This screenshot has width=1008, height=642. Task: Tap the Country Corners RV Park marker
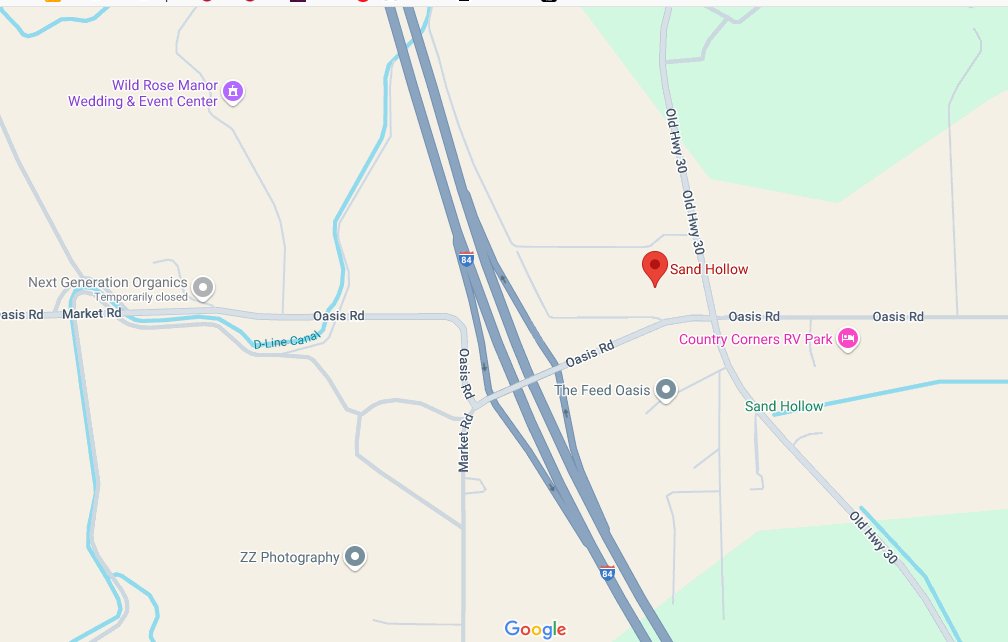[848, 339]
